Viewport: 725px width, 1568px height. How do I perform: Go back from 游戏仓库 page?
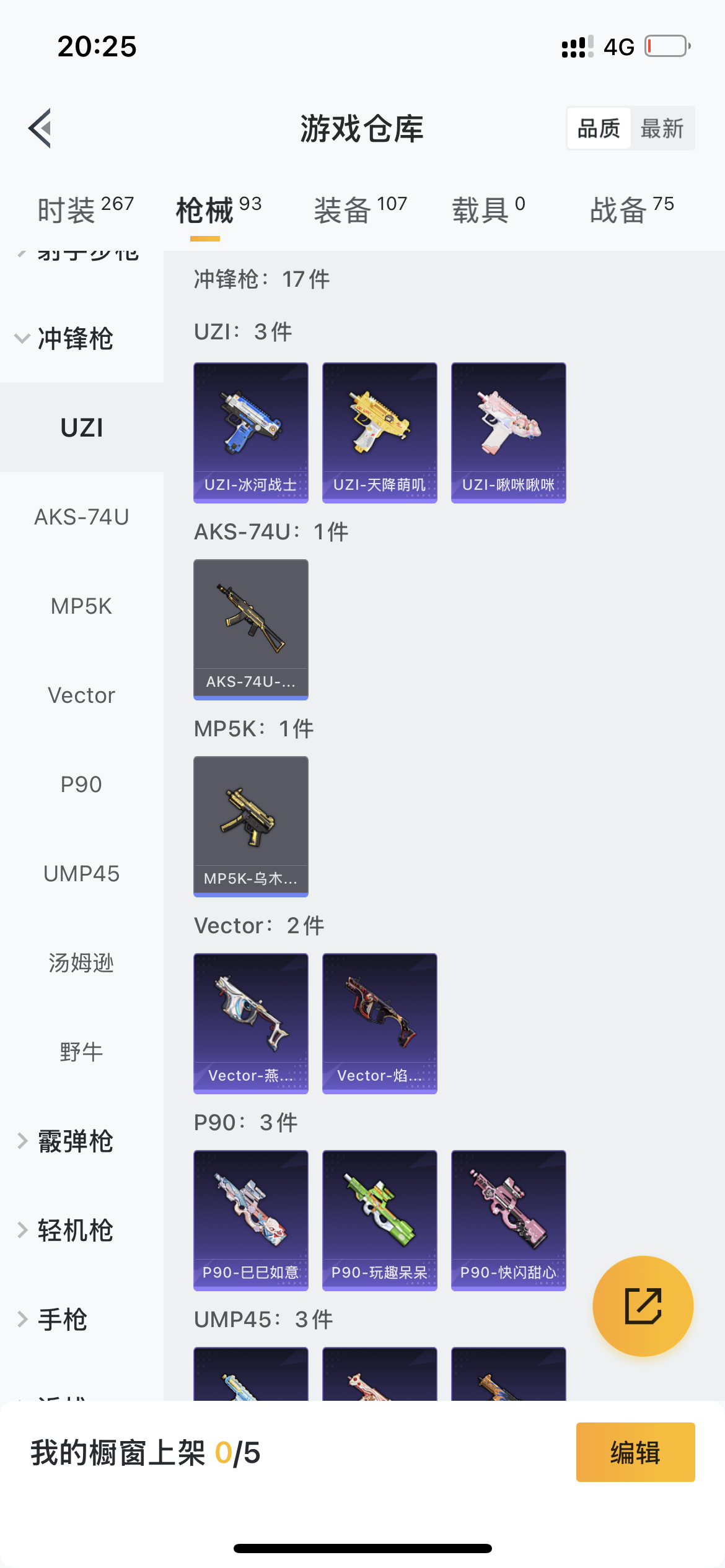[40, 128]
